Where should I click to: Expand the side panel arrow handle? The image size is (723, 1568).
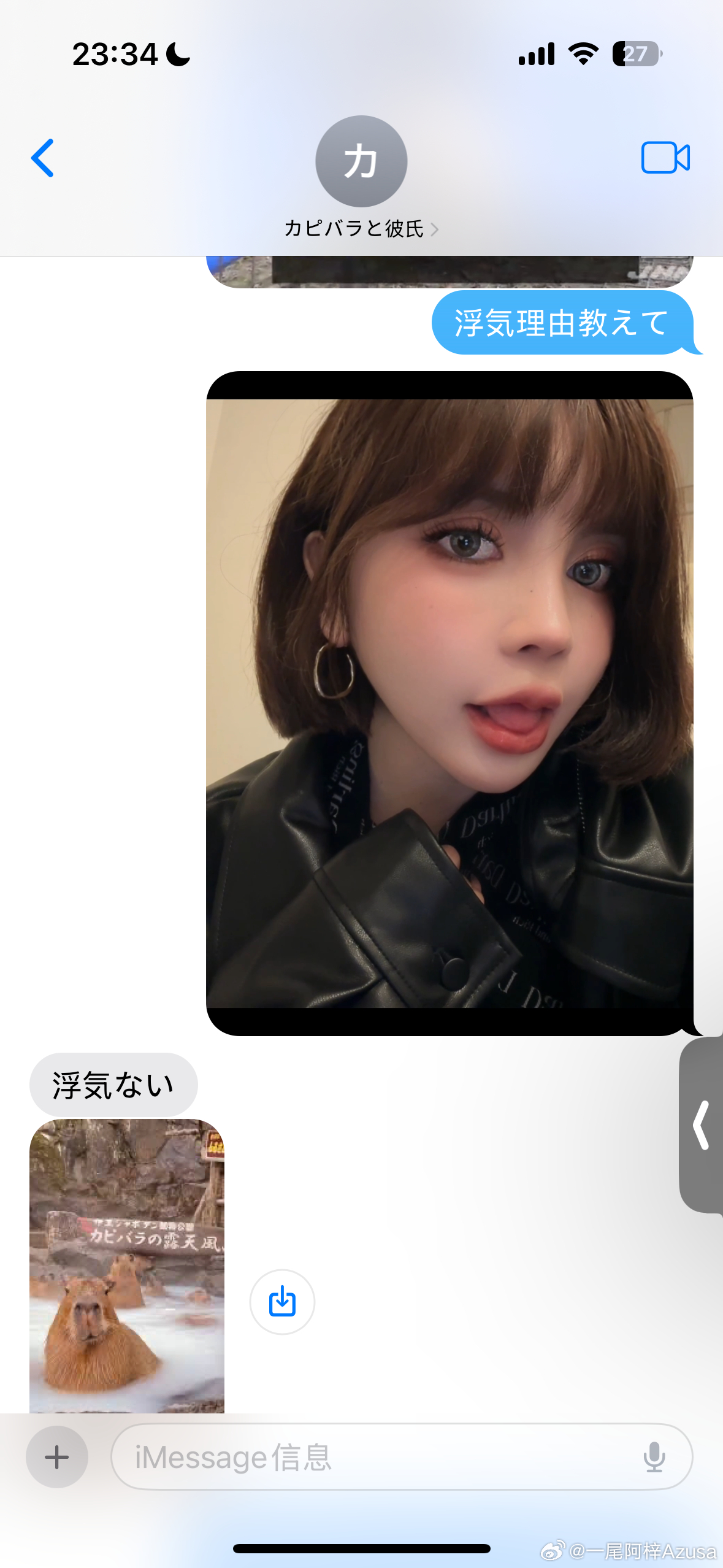point(702,1124)
